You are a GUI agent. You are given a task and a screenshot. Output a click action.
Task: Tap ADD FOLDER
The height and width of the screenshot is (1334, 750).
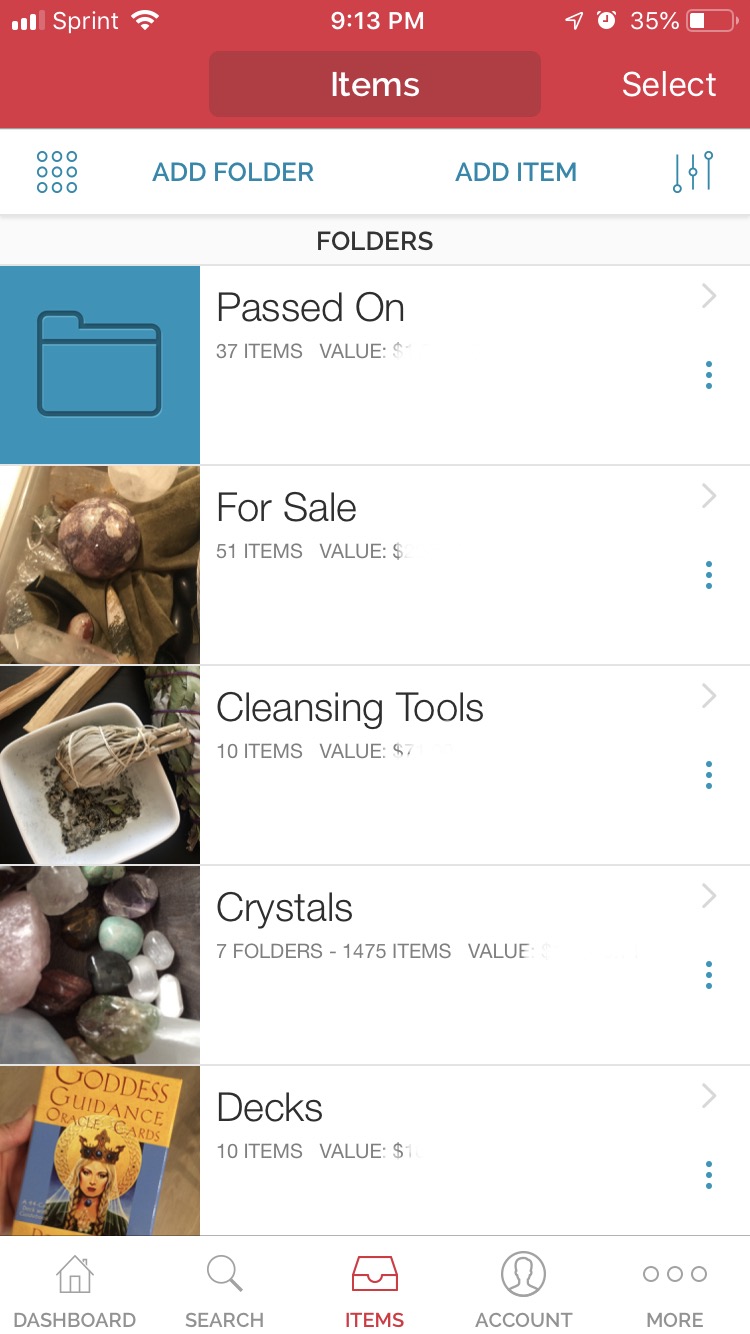click(x=233, y=172)
